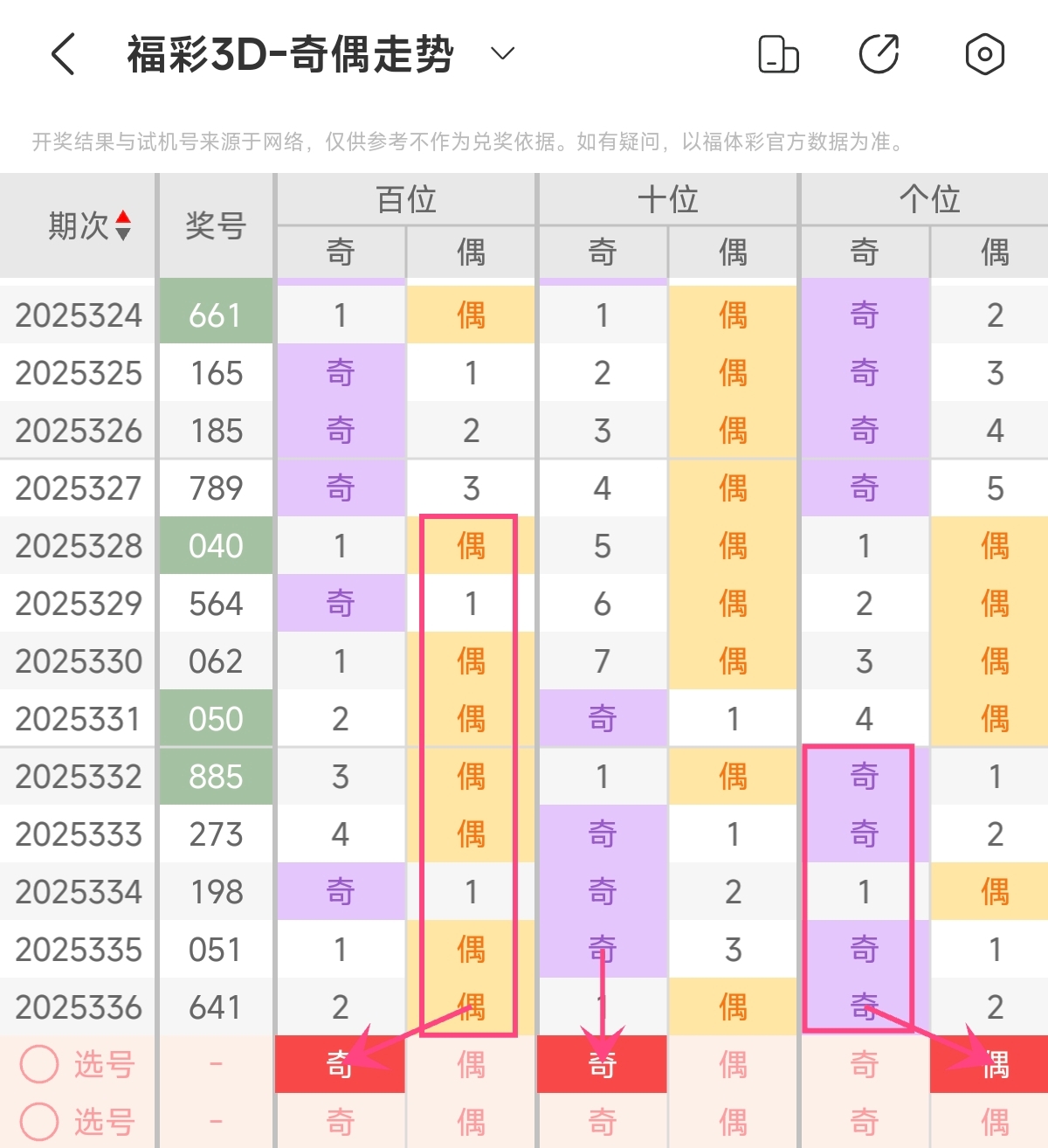Expand the 福彩3D-奇偶走势 title dropdown
This screenshot has height=1148, width=1048.
pos(502,54)
